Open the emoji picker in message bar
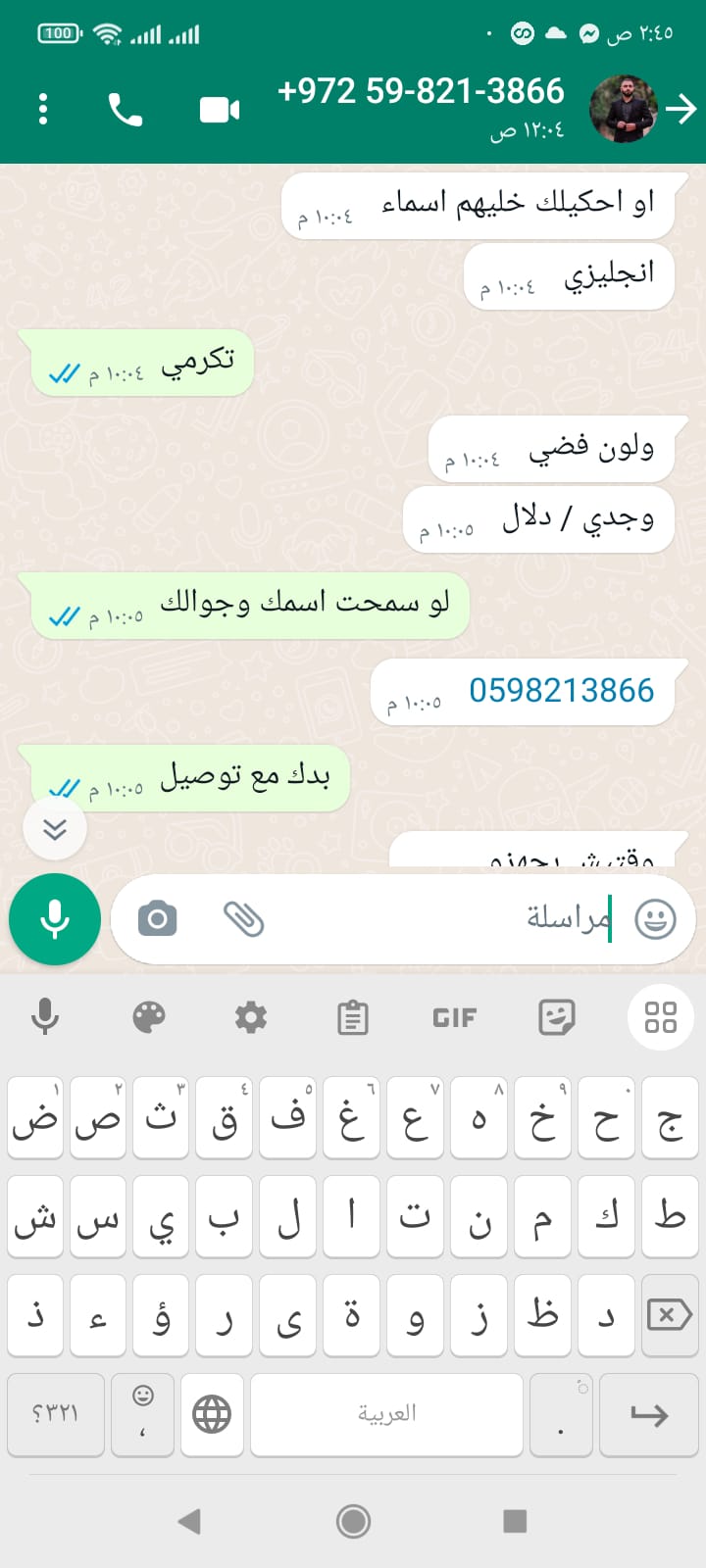This screenshot has height=1568, width=706. tap(655, 919)
